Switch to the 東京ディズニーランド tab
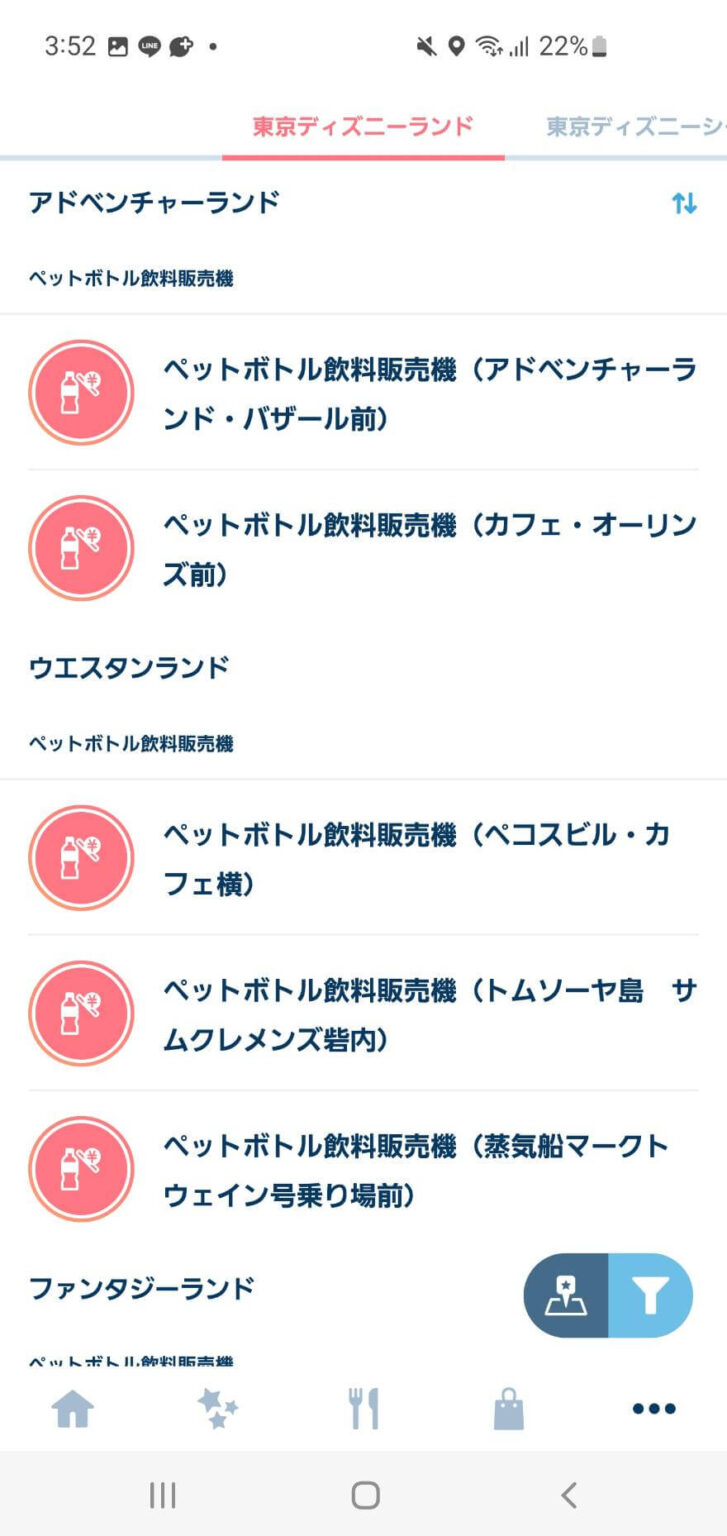Image resolution: width=727 pixels, height=1536 pixels. (362, 128)
